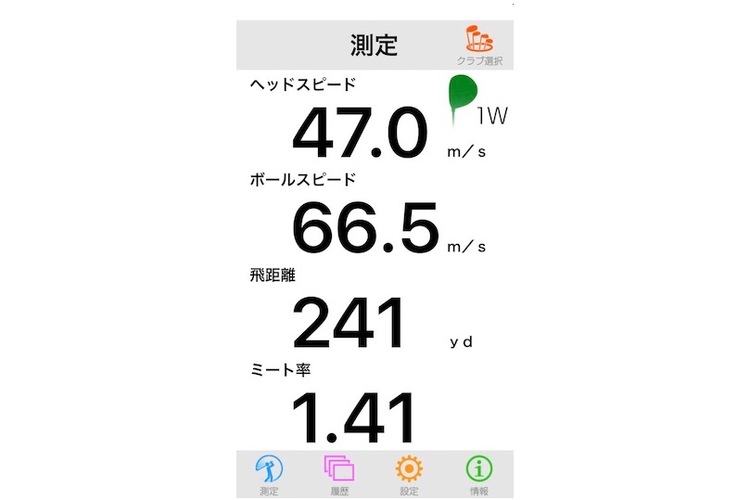Go to the settings (設定) tab
The height and width of the screenshot is (500, 750).
point(409,474)
